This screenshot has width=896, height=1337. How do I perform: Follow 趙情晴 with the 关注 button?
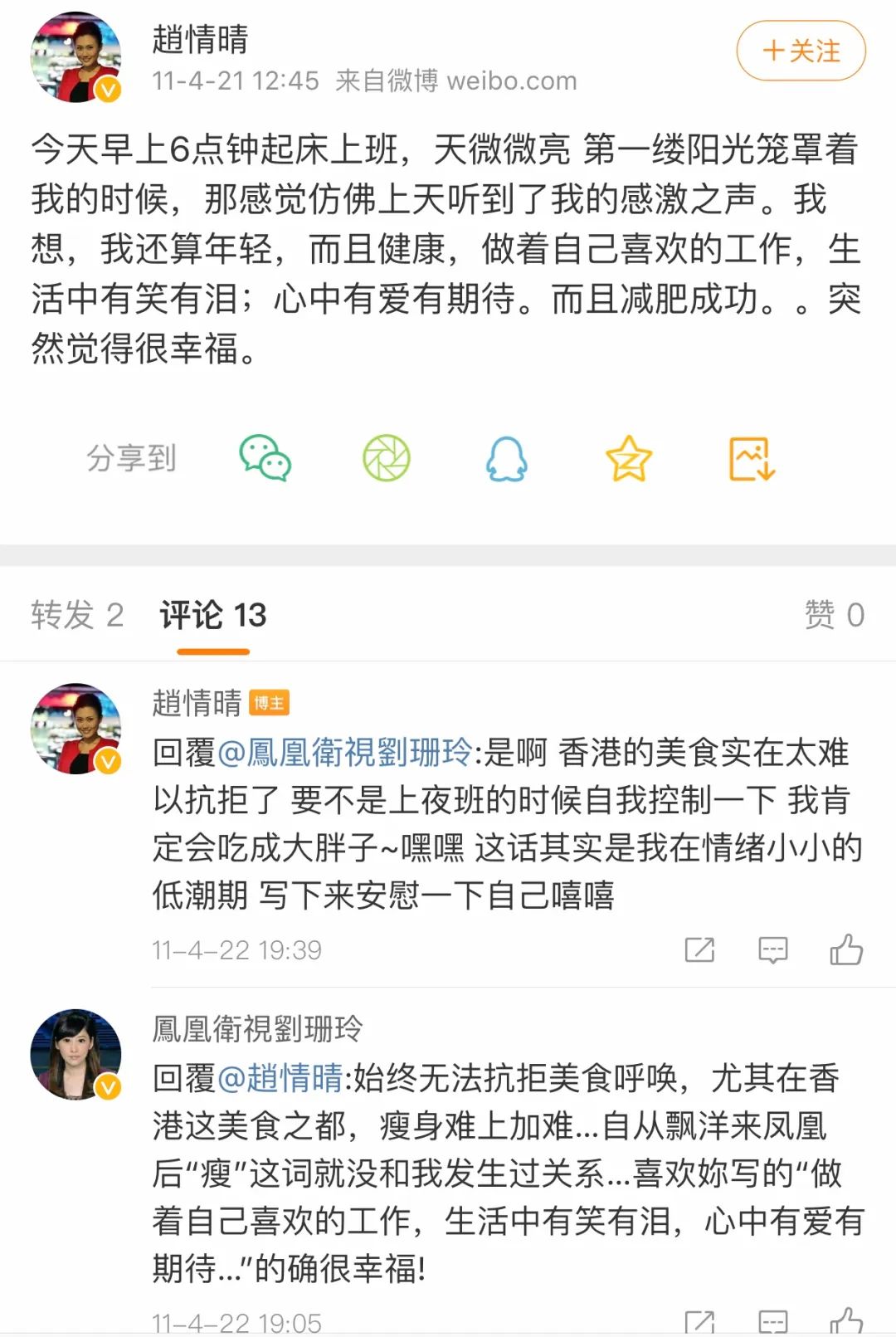801,51
